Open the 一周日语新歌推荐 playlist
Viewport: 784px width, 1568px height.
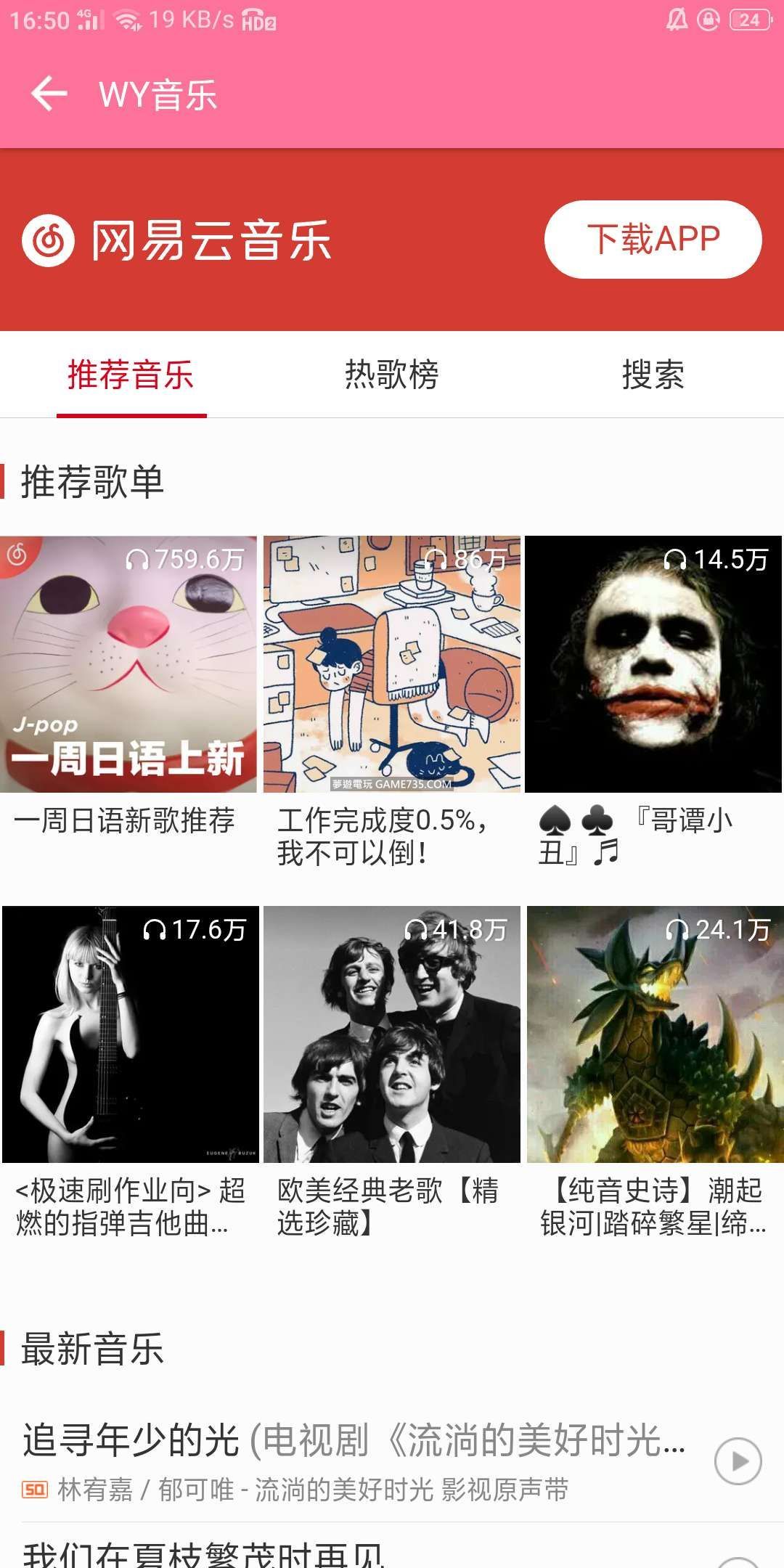click(x=128, y=664)
